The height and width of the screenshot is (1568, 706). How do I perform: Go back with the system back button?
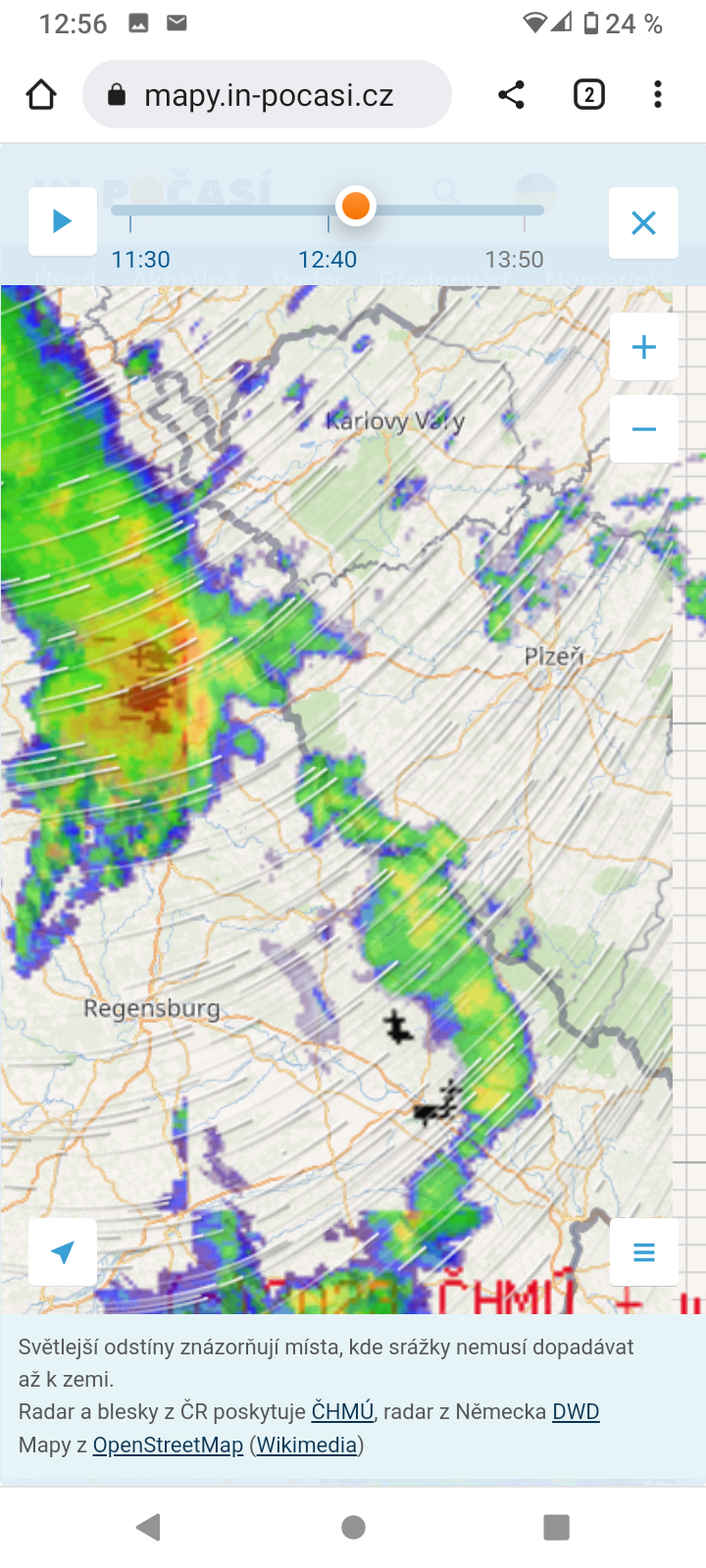click(148, 1527)
